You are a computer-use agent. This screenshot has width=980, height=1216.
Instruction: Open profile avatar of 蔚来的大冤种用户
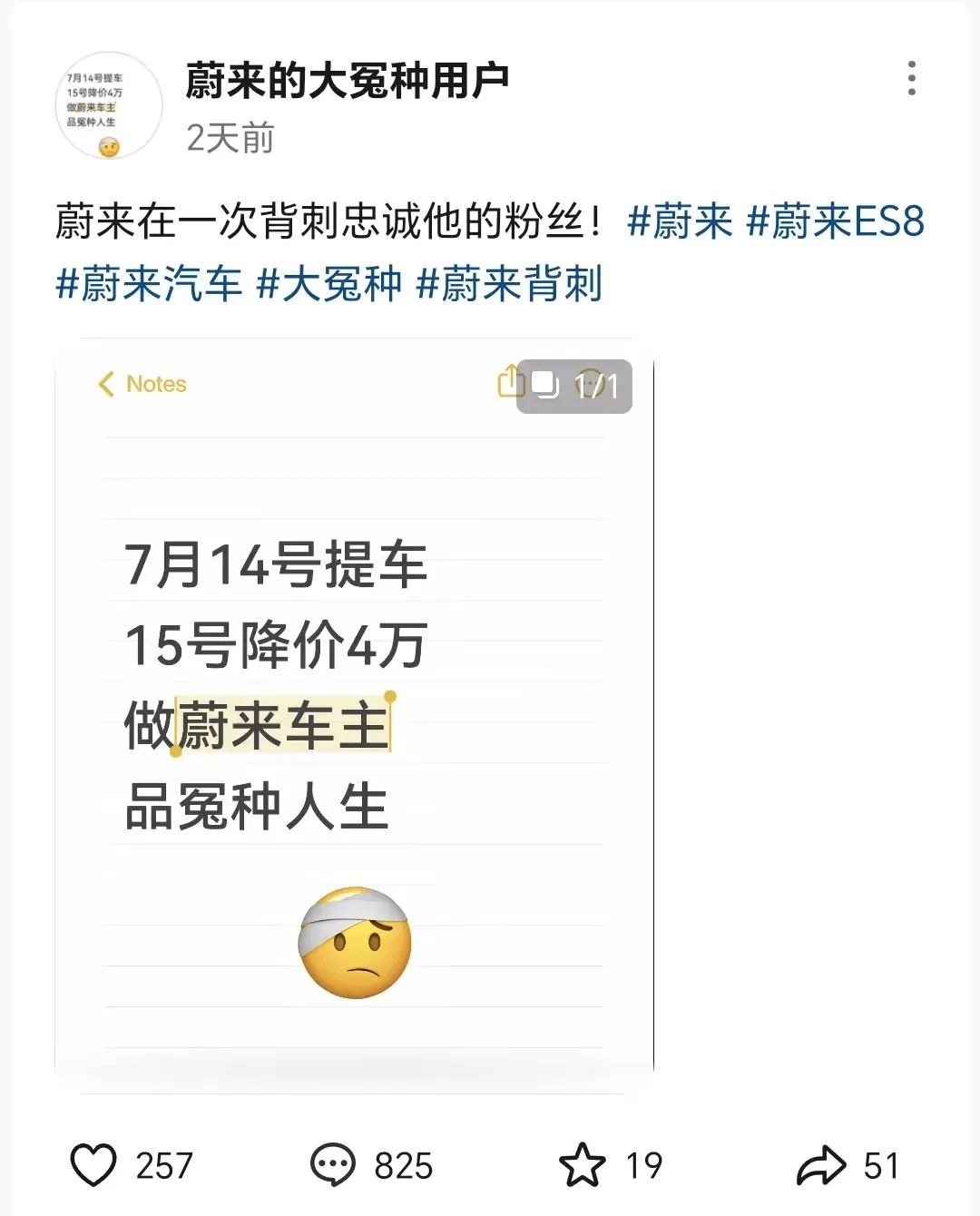tap(109, 105)
